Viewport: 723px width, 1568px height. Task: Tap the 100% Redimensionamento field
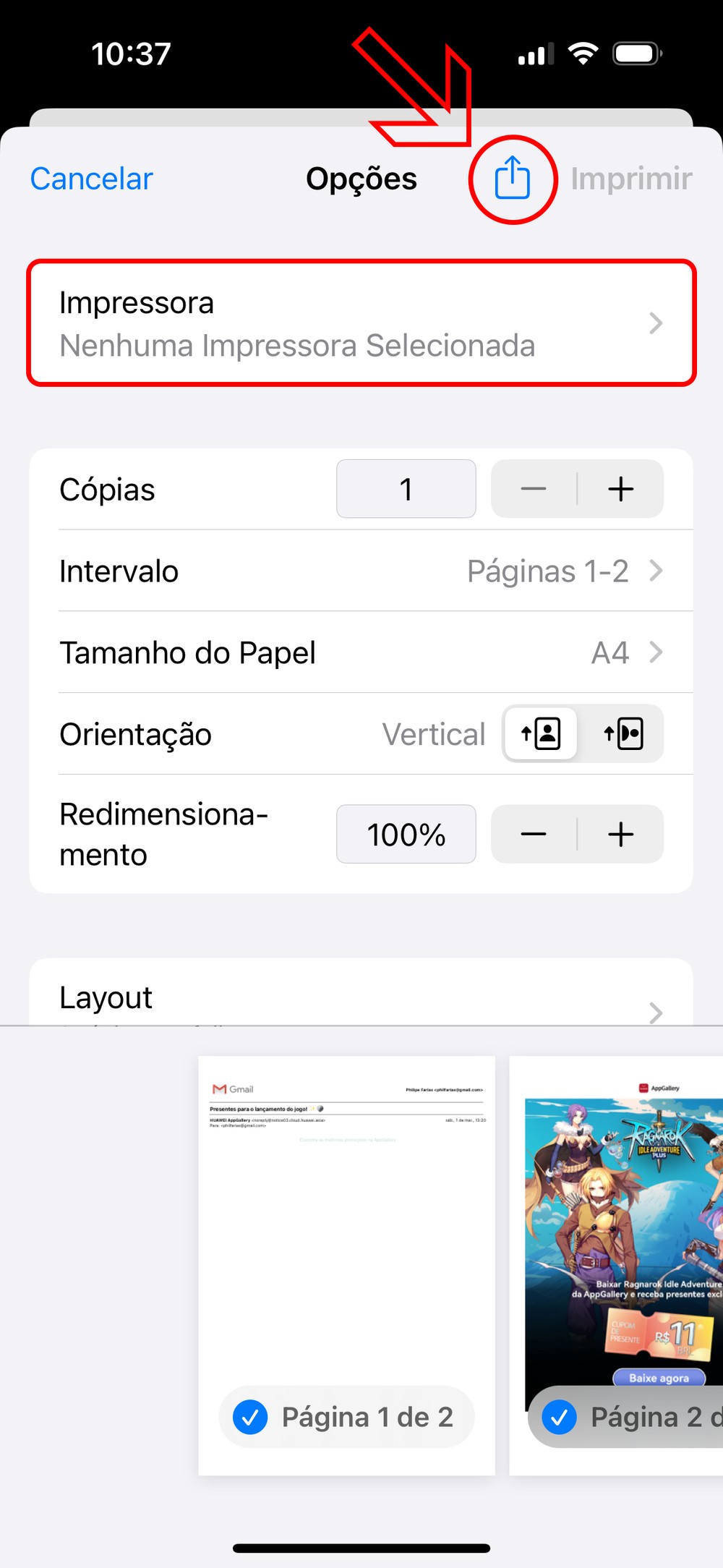point(406,834)
